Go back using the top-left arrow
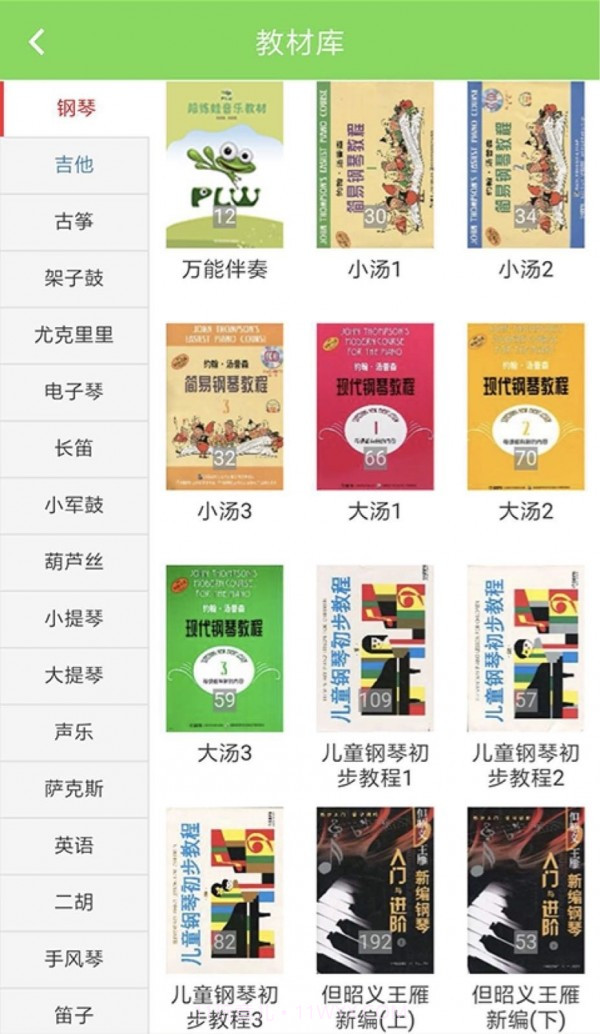 pos(37,41)
